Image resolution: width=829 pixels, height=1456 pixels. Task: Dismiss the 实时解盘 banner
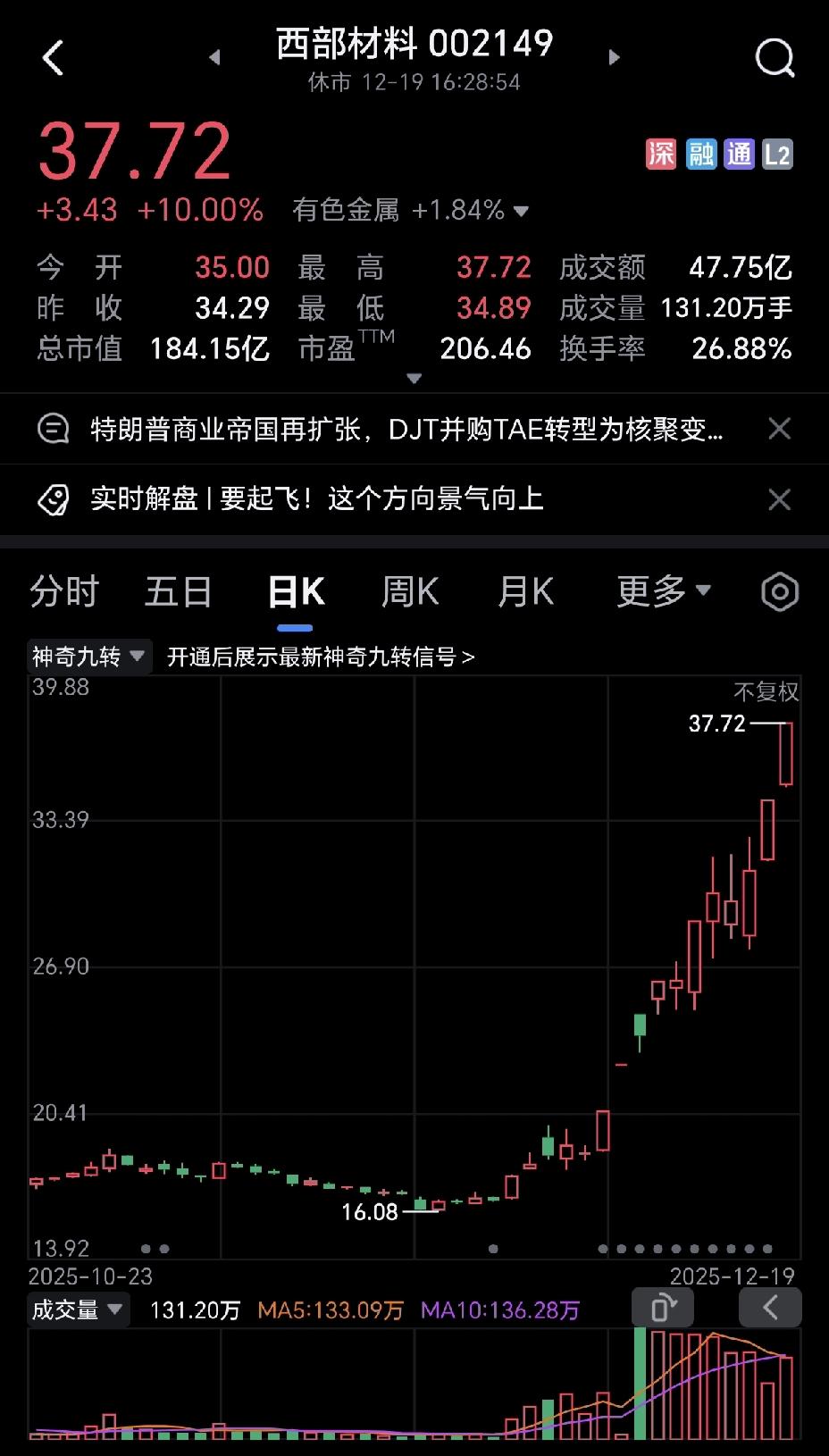pos(779,500)
